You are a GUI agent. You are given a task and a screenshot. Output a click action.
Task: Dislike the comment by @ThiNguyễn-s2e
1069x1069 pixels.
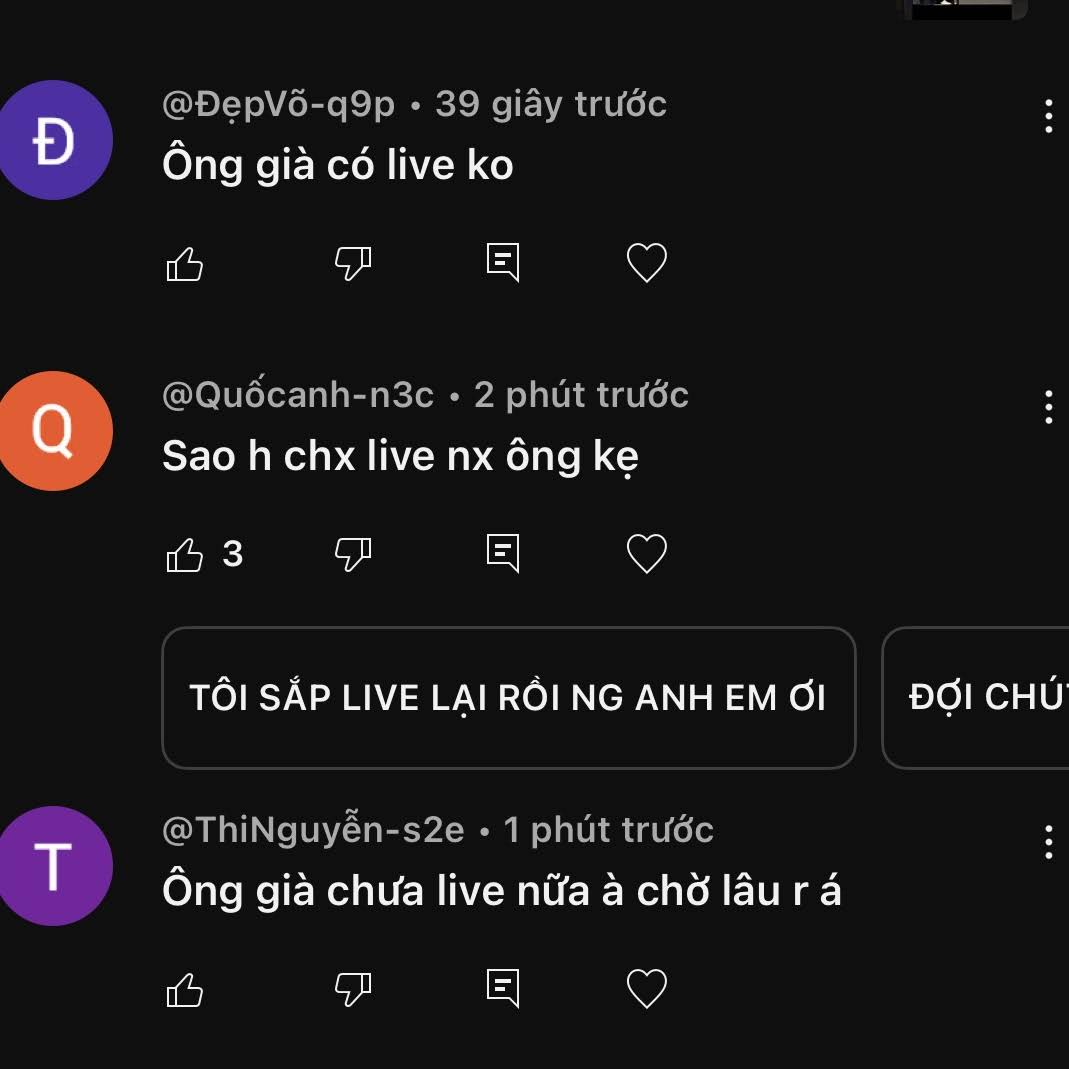(352, 990)
